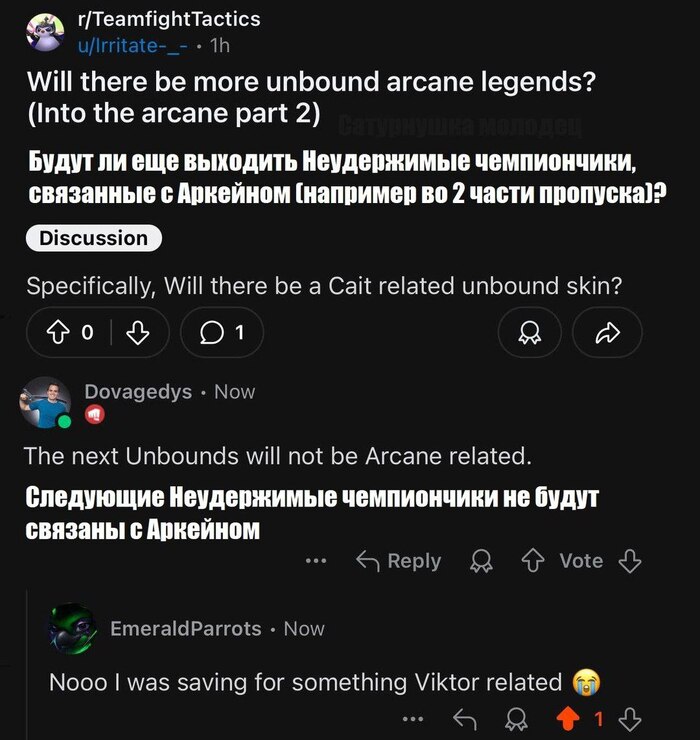
Task: Give an award to the post
Action: pos(531,334)
